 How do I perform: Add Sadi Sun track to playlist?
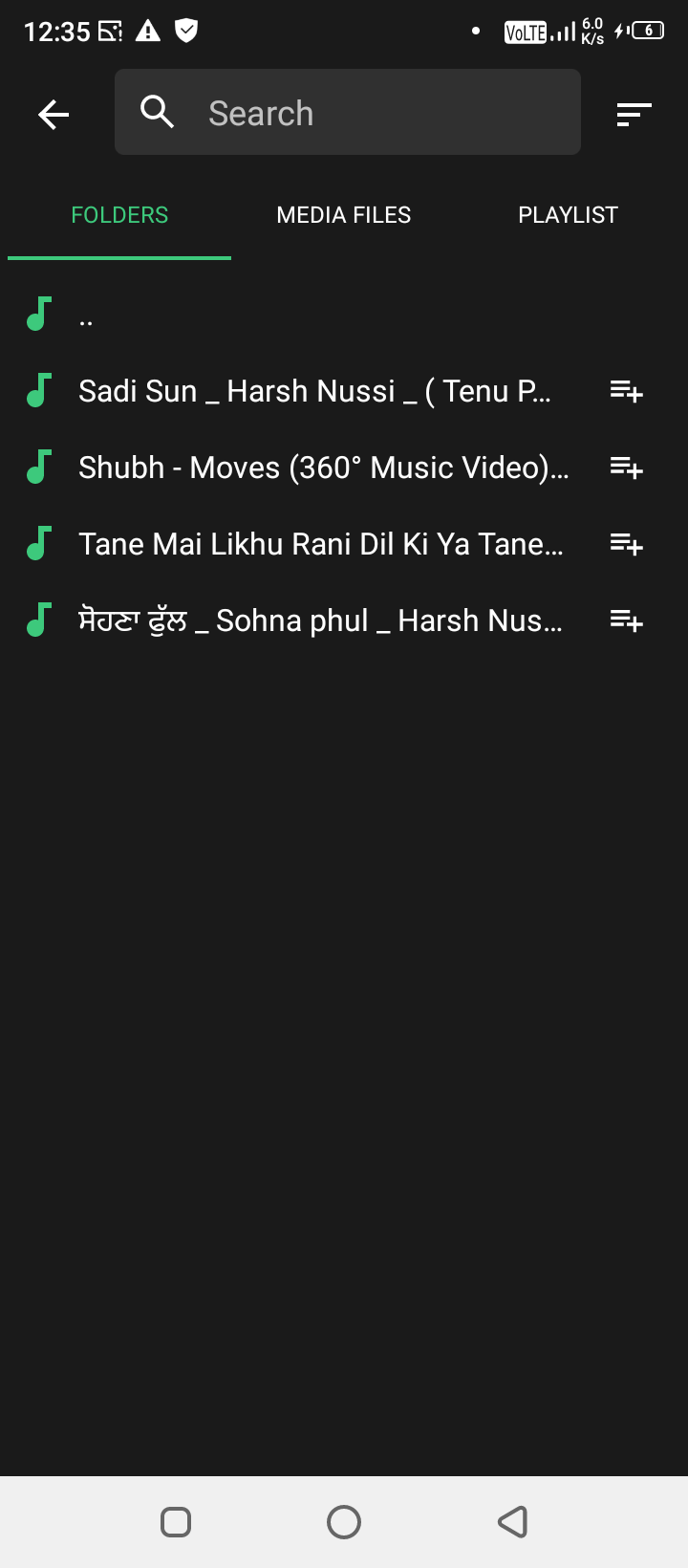[627, 391]
